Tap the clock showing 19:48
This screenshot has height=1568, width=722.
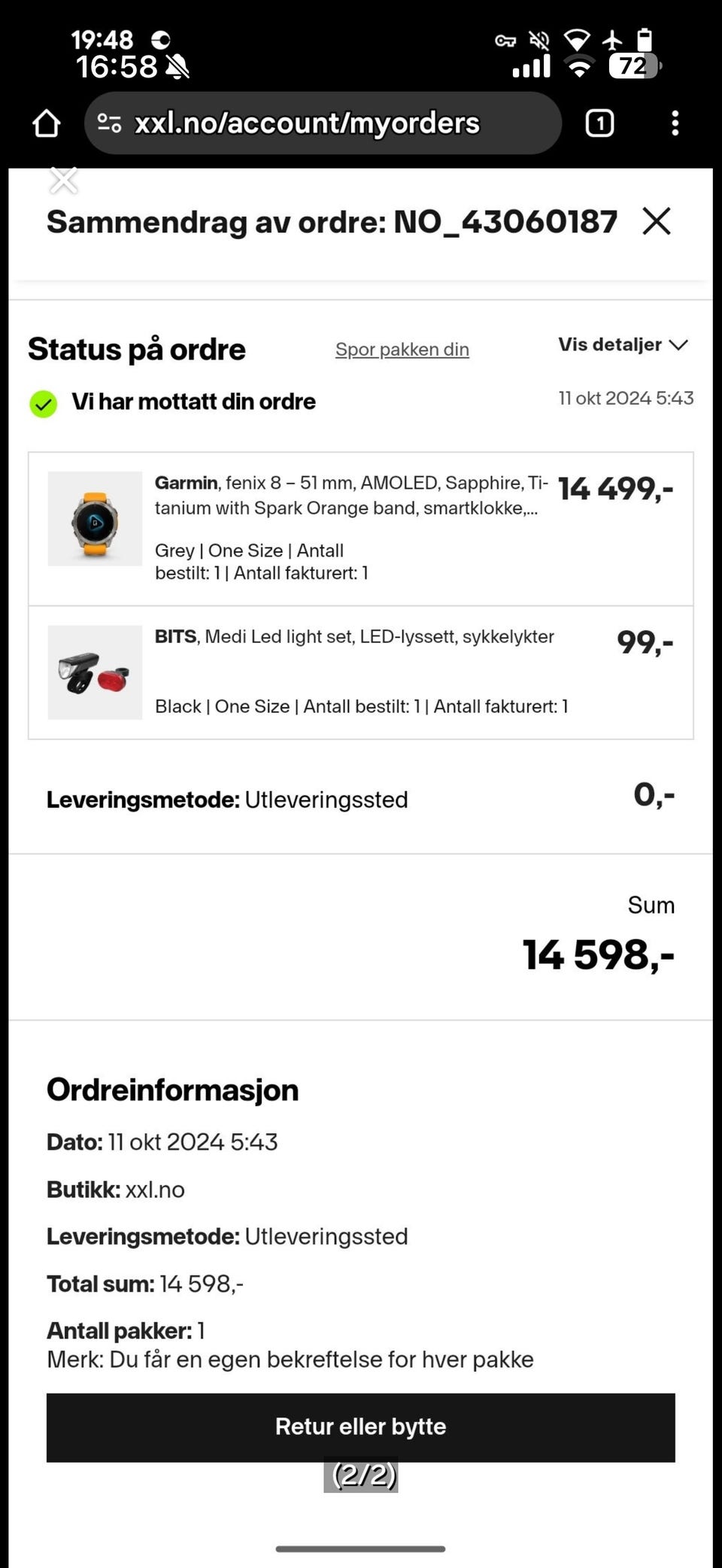[102, 39]
